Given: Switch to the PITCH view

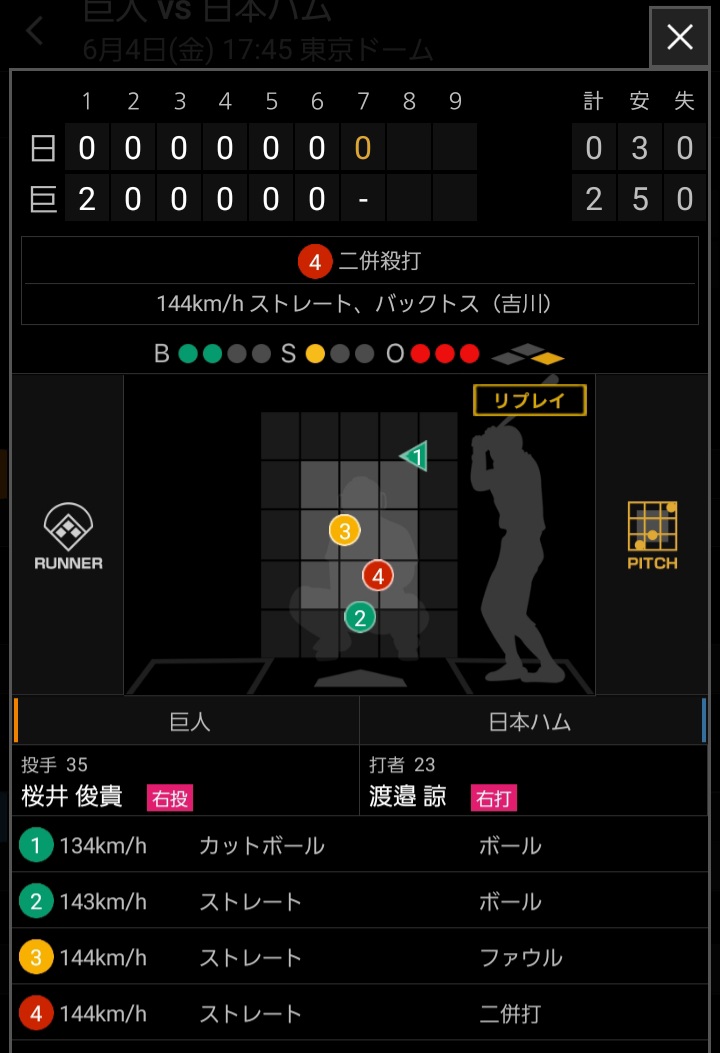Looking at the screenshot, I should (652, 537).
